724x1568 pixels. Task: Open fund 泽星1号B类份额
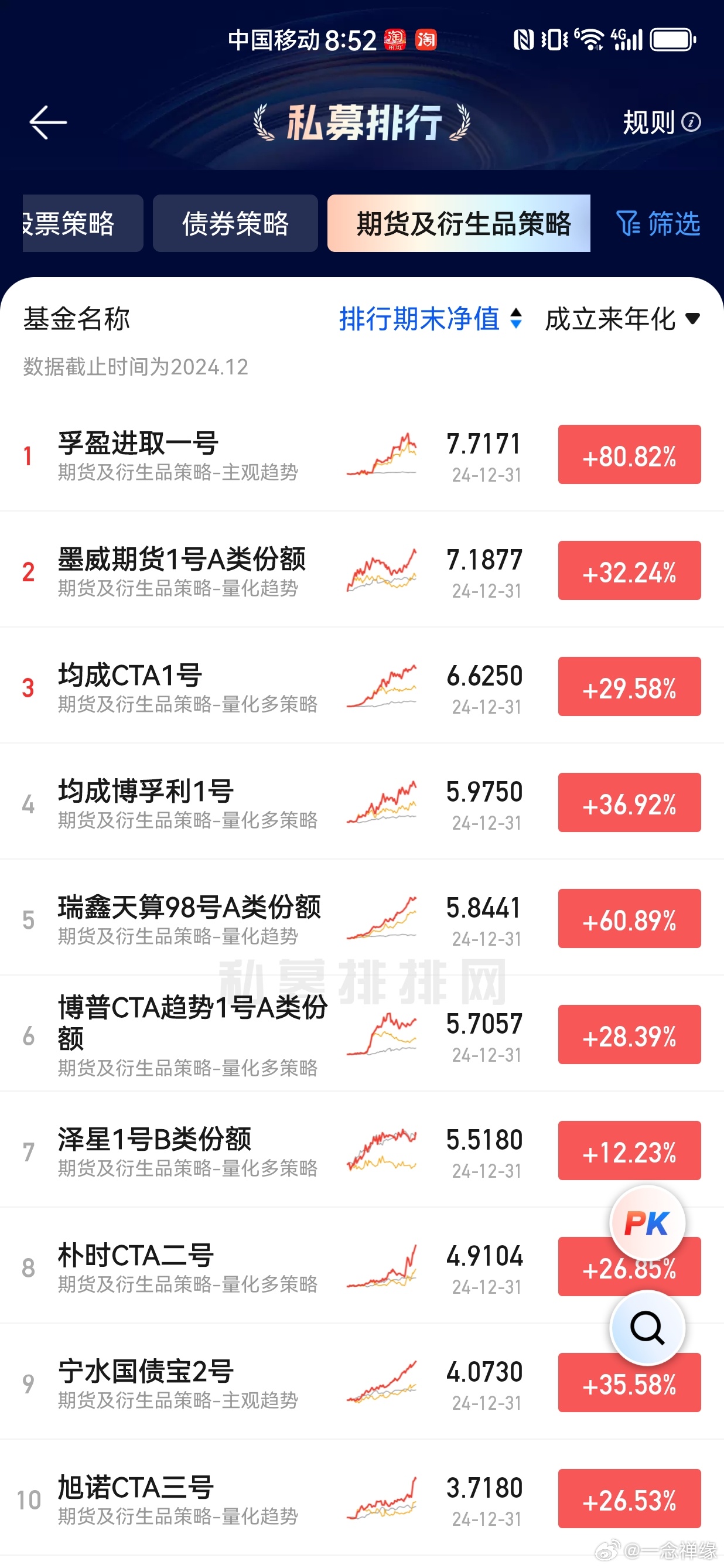[x=155, y=1140]
